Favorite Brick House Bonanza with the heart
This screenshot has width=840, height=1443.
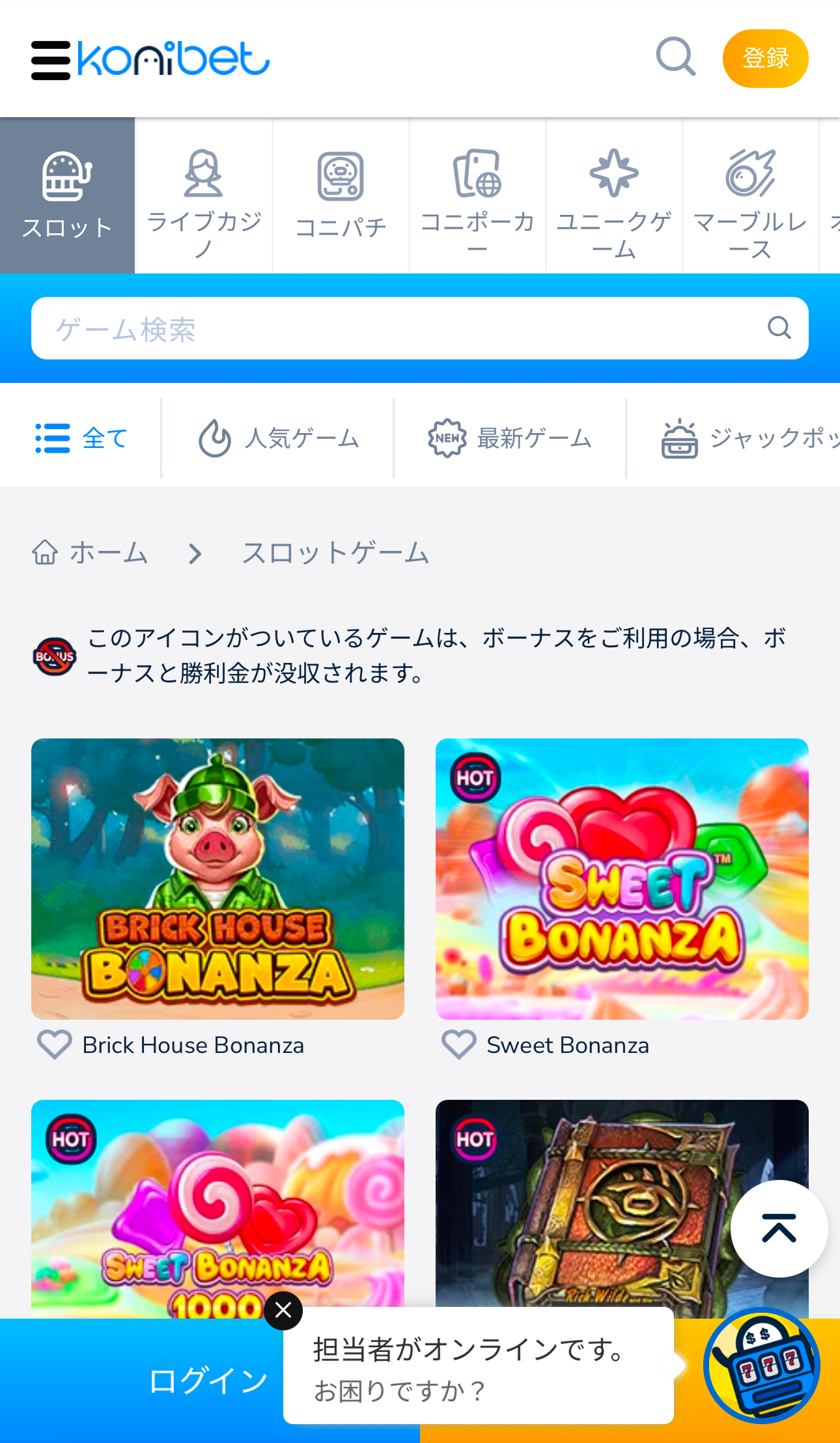(55, 1044)
